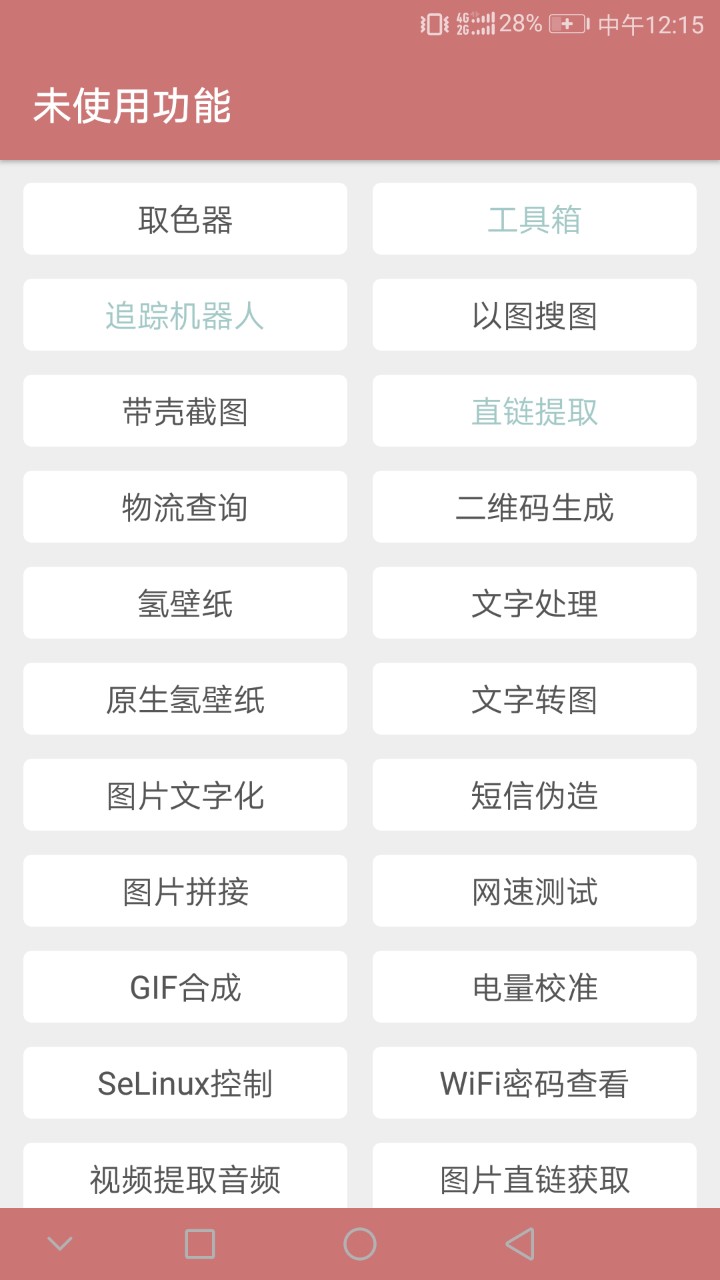Open 氢壁纸 wallpapers
The image size is (720, 1280).
pos(185,603)
